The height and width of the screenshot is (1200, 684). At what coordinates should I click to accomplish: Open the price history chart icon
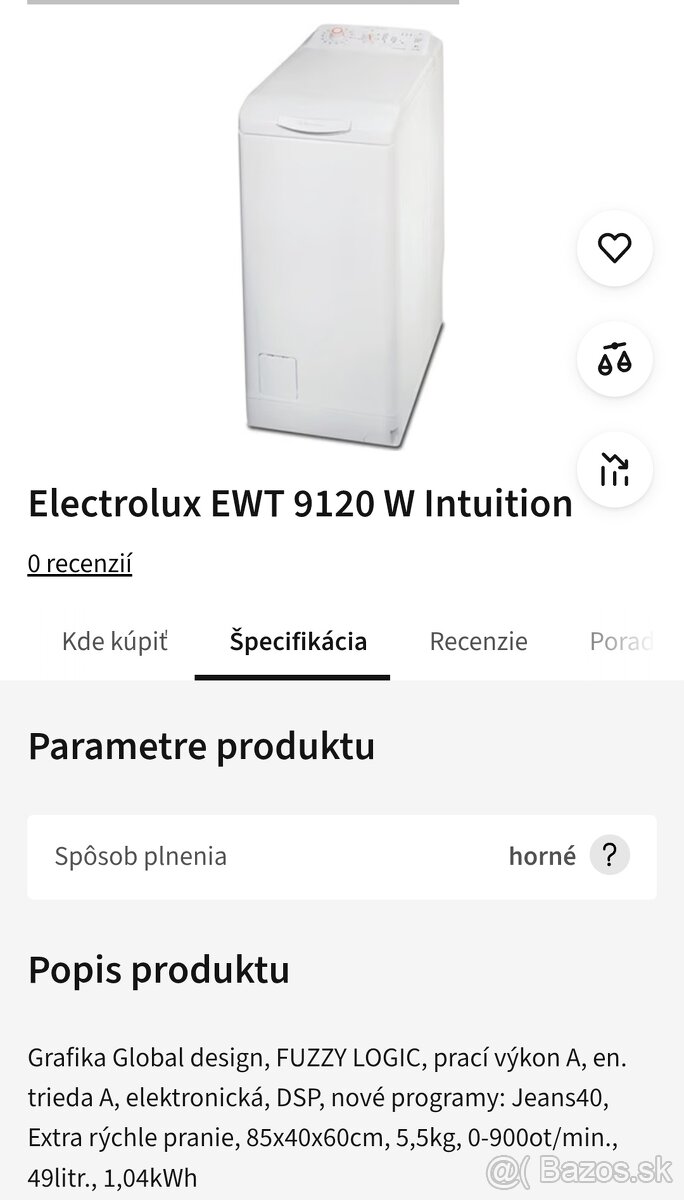(x=614, y=469)
